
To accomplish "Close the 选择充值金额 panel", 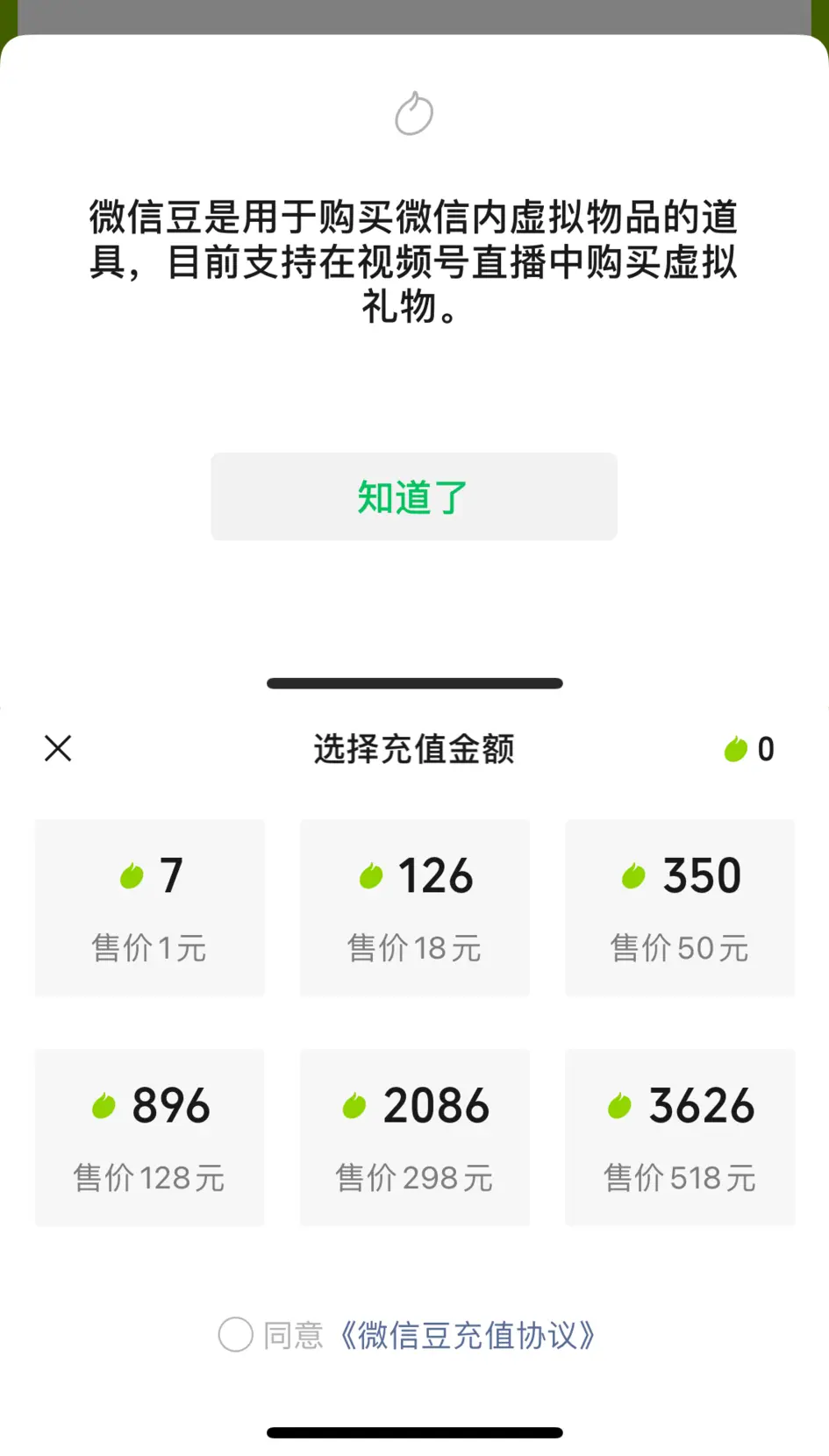I will click(58, 748).
